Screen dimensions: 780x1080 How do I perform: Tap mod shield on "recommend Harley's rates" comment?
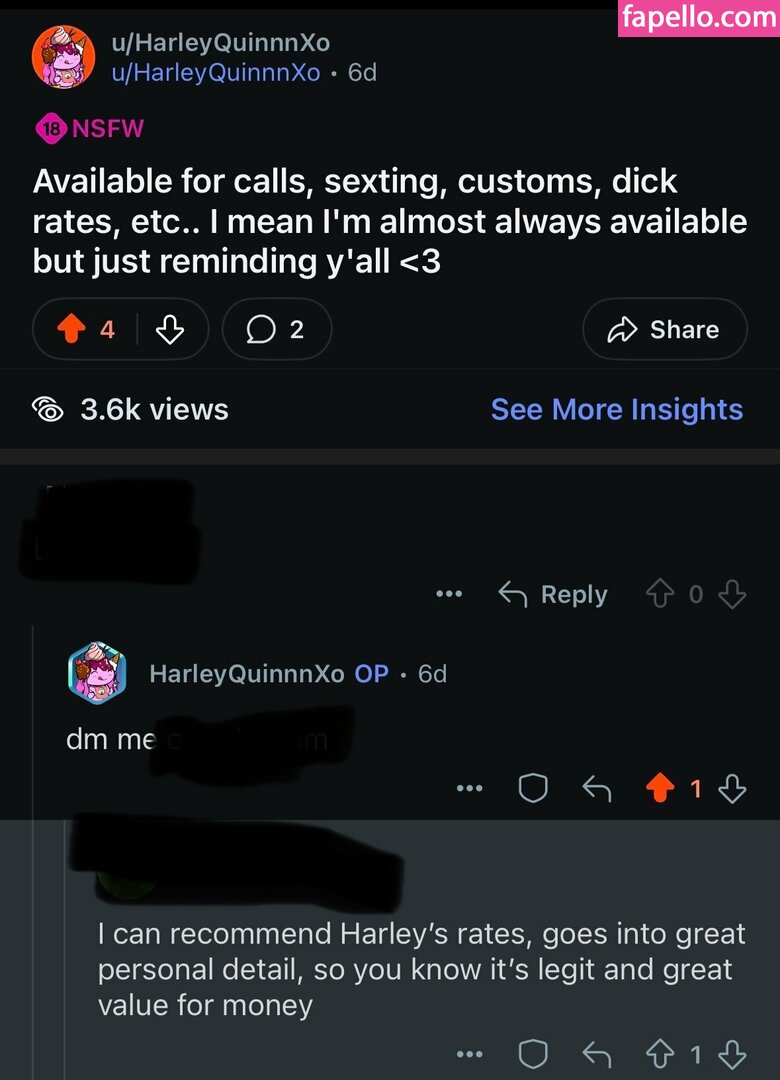coord(533,1054)
